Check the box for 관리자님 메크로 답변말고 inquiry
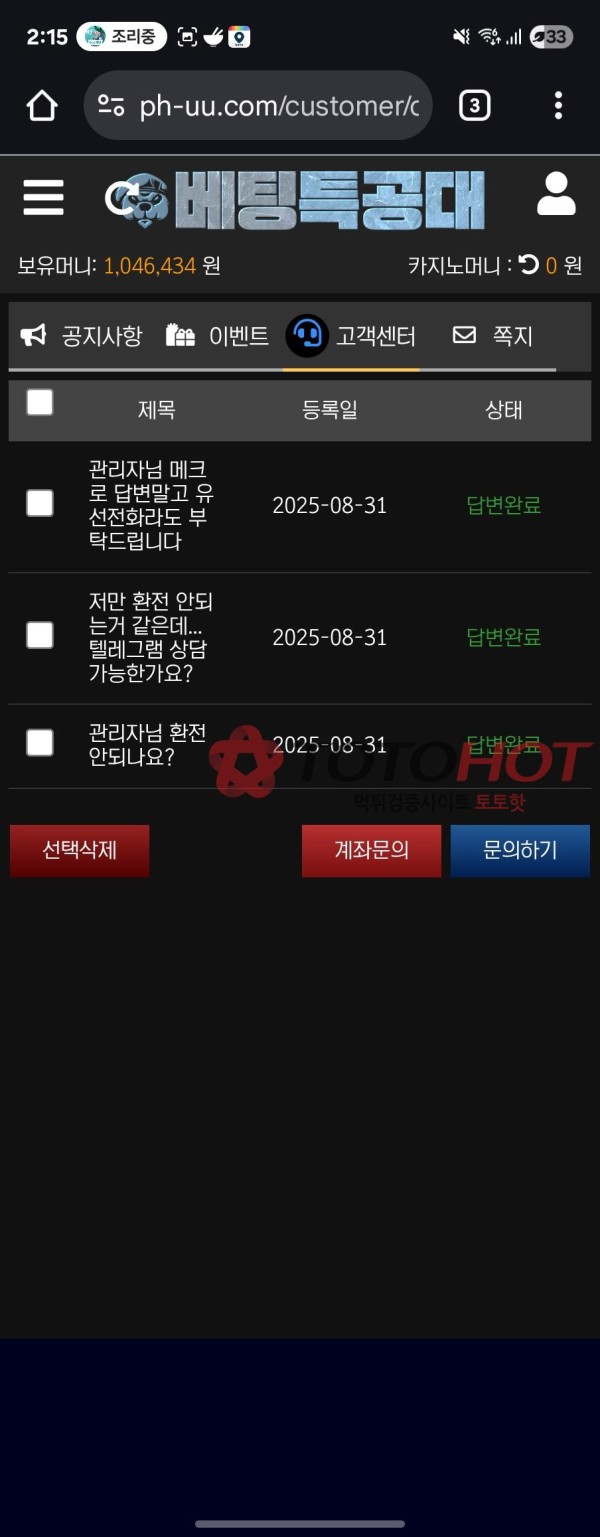The width and height of the screenshot is (600, 1537). coord(40,503)
